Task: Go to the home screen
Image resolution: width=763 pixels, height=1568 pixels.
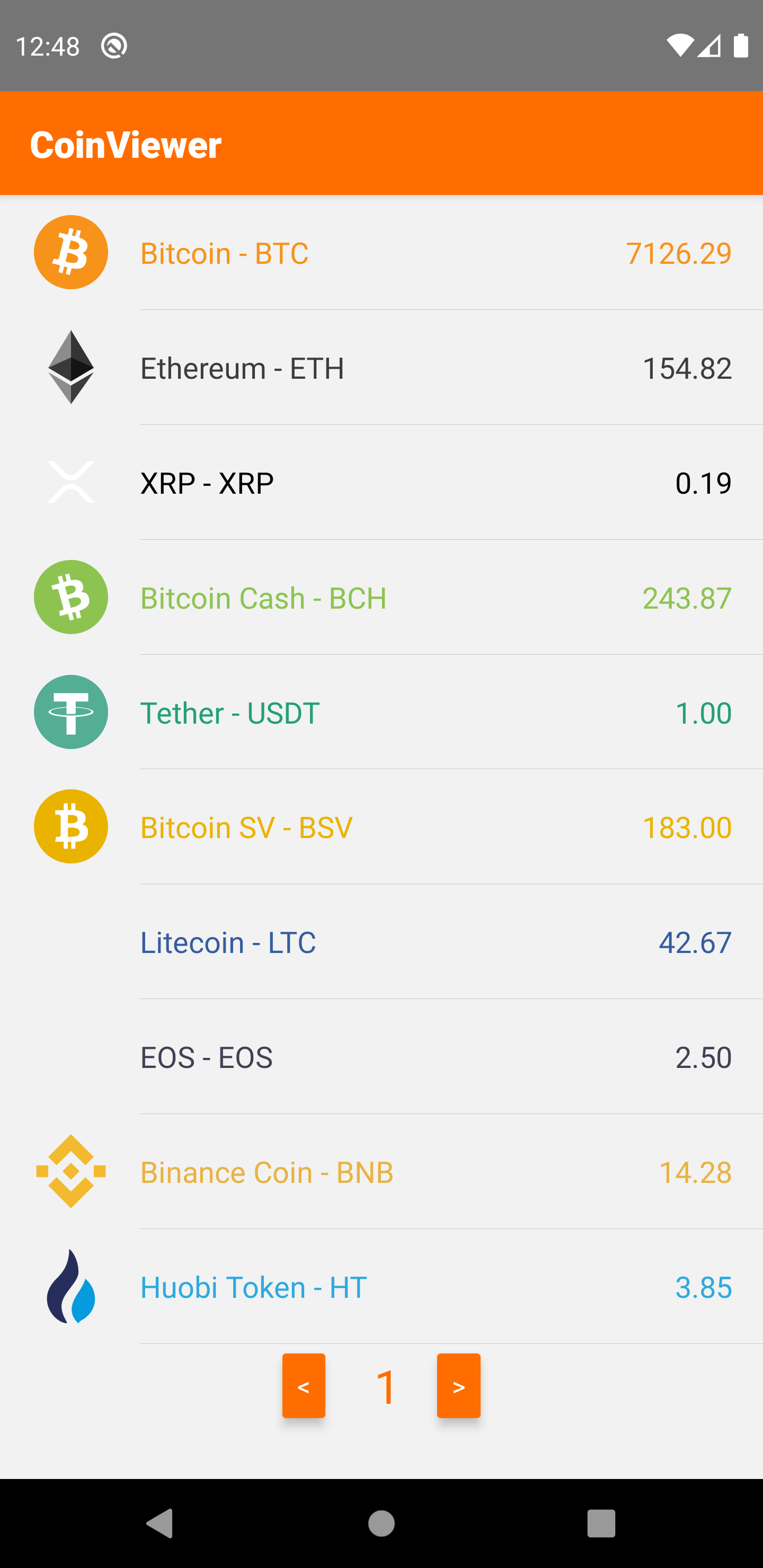Action: [381, 1524]
